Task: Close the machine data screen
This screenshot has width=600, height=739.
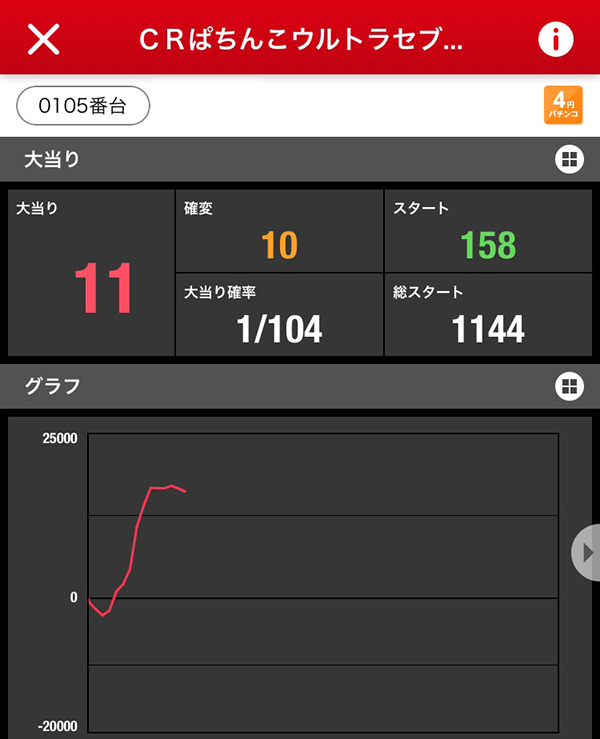Action: pos(44,39)
